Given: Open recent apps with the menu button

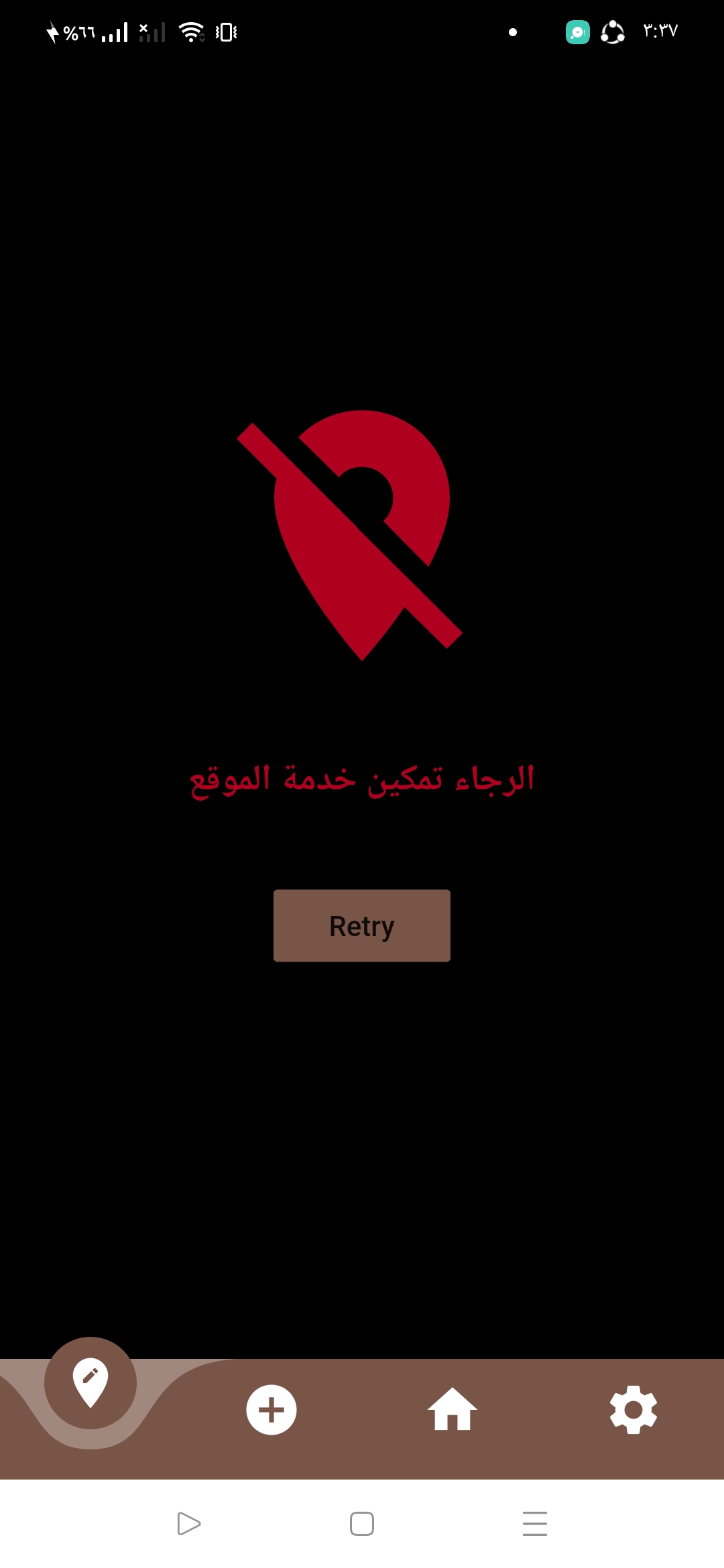Looking at the screenshot, I should click(x=534, y=1524).
